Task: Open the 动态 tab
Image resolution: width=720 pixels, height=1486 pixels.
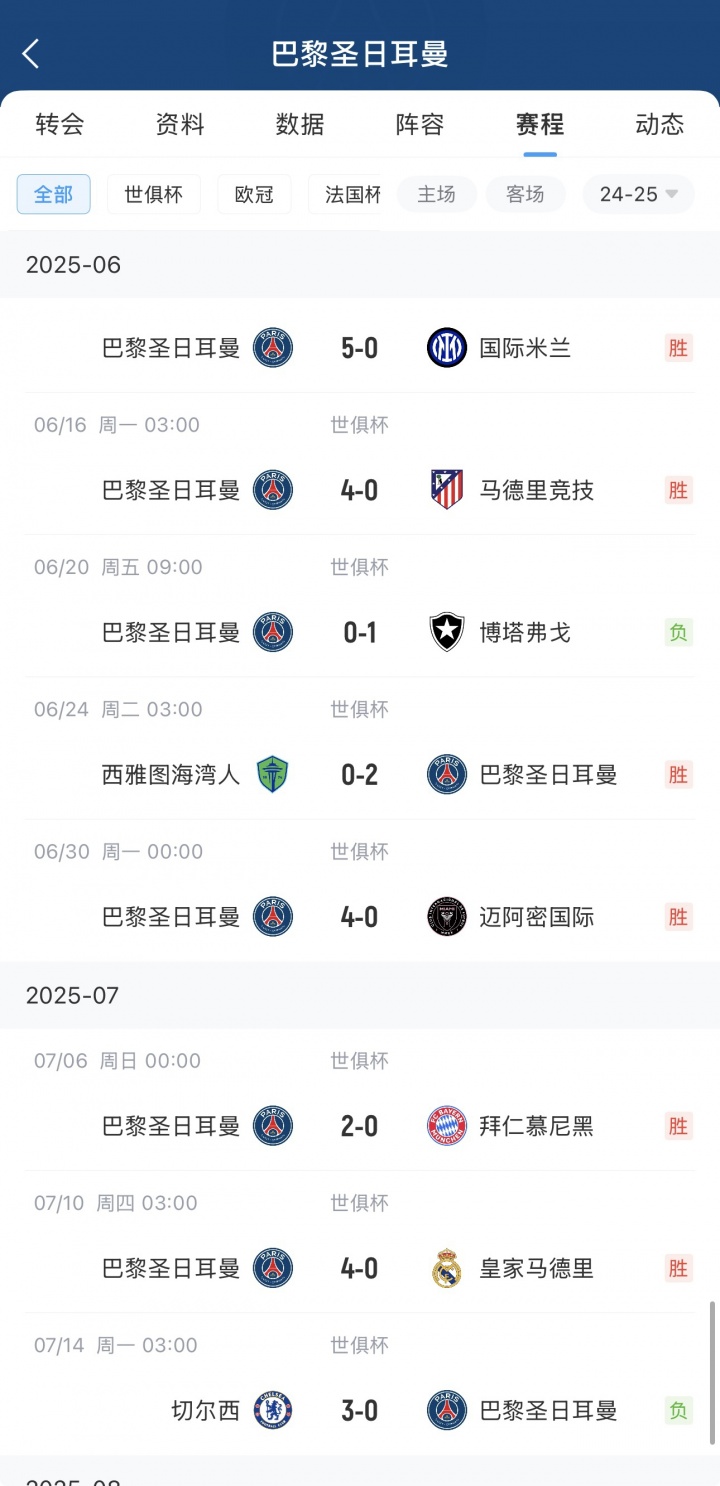Action: 659,124
